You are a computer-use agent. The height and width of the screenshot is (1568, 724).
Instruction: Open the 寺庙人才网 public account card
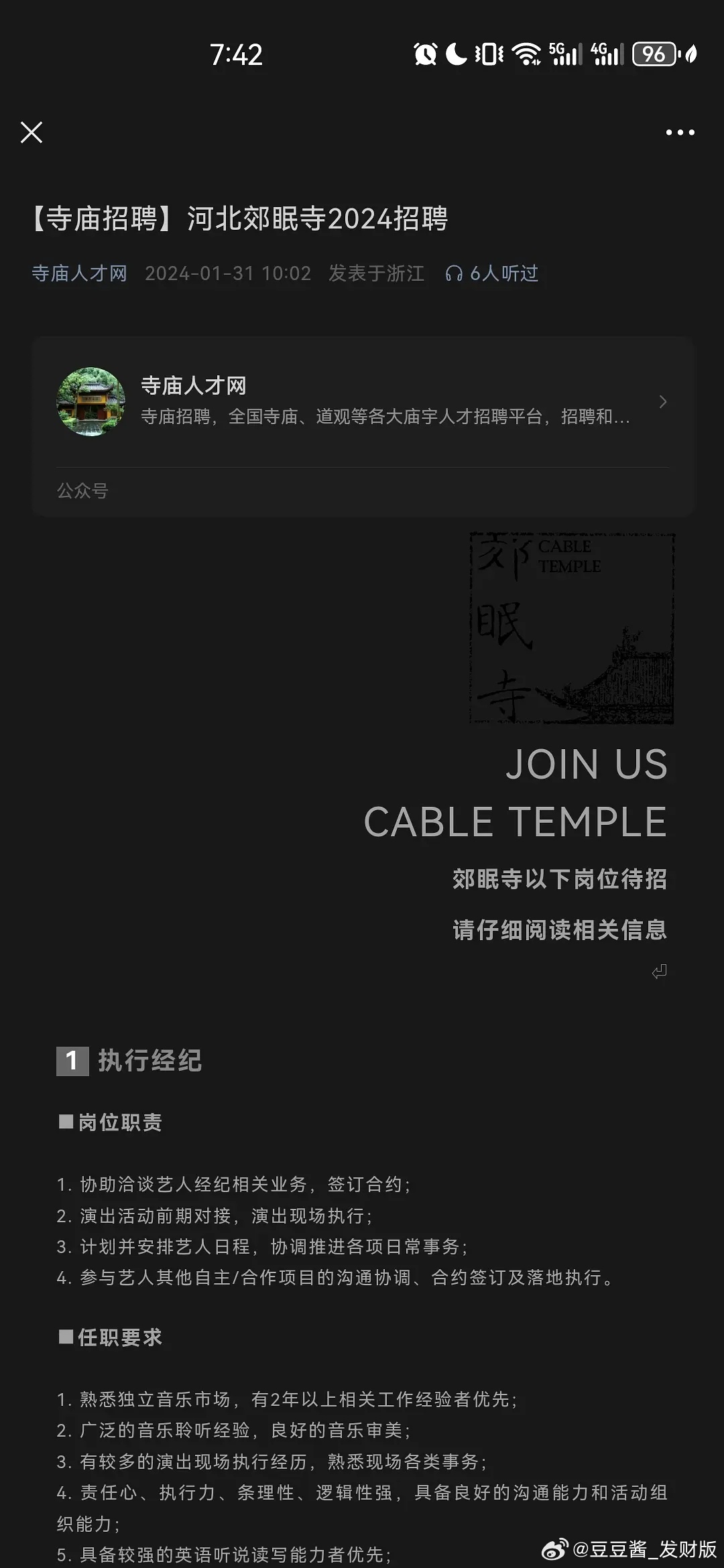point(363,426)
